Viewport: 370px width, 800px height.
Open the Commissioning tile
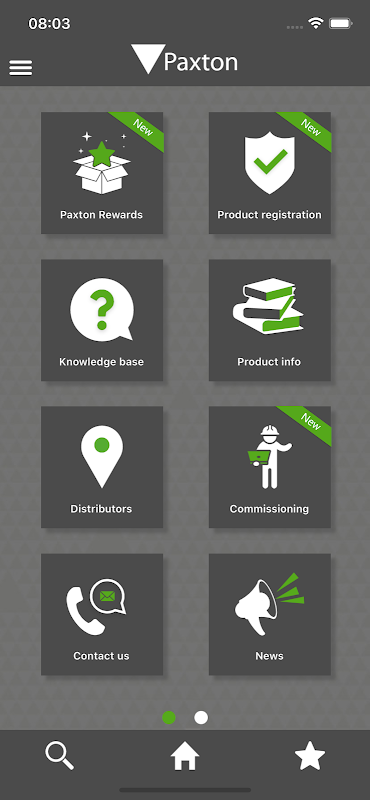[x=270, y=467]
